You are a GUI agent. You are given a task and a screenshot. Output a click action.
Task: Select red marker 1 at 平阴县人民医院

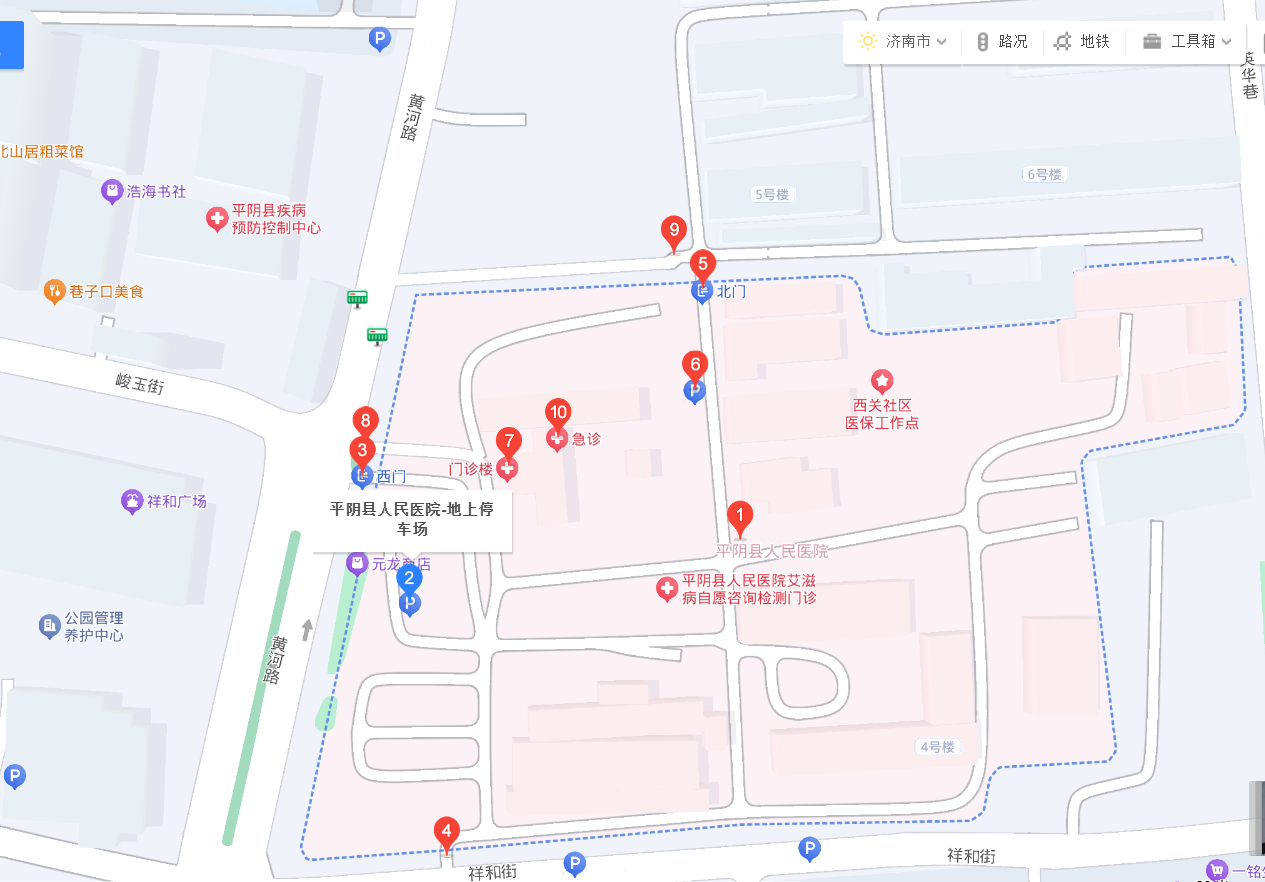[x=739, y=519]
